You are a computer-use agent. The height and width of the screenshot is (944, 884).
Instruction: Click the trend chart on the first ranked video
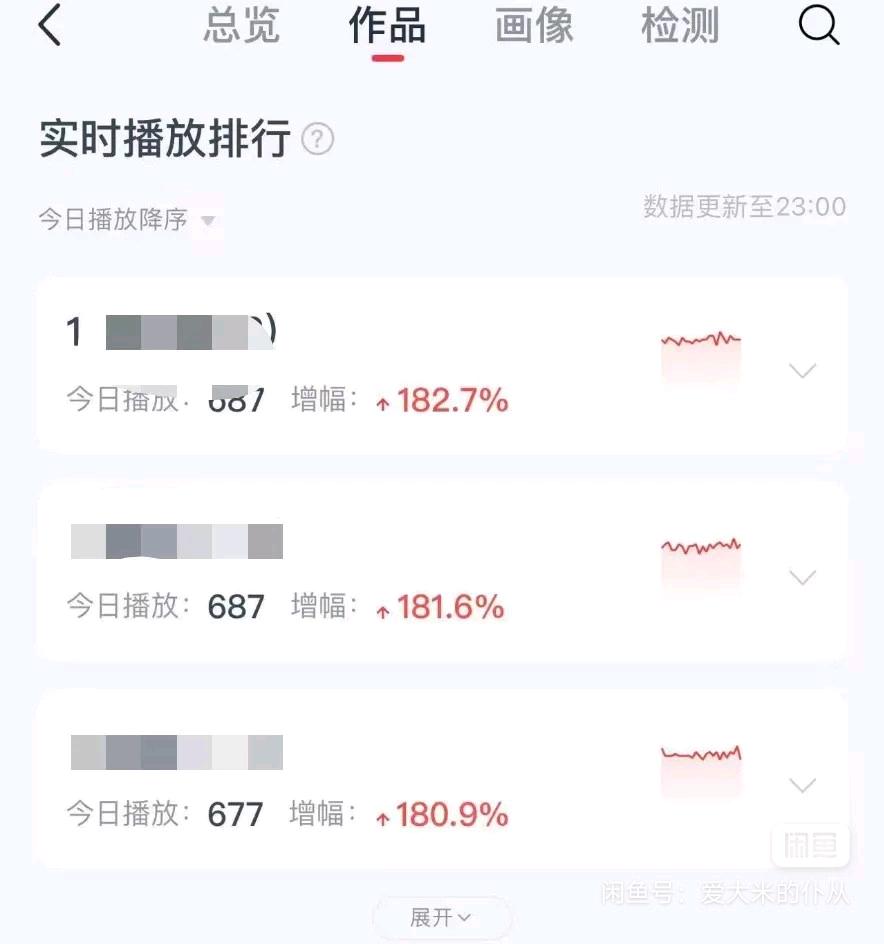pyautogui.click(x=700, y=350)
